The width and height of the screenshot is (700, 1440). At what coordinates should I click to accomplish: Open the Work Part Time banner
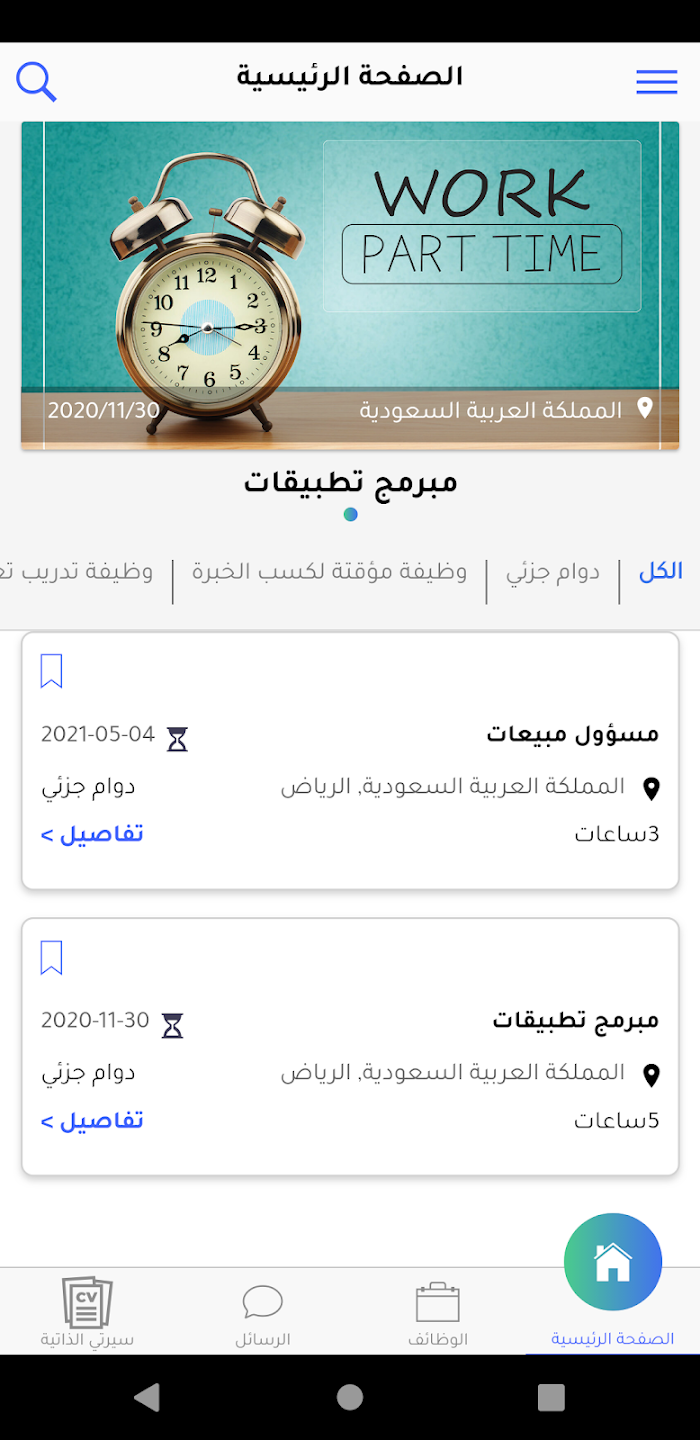[350, 285]
